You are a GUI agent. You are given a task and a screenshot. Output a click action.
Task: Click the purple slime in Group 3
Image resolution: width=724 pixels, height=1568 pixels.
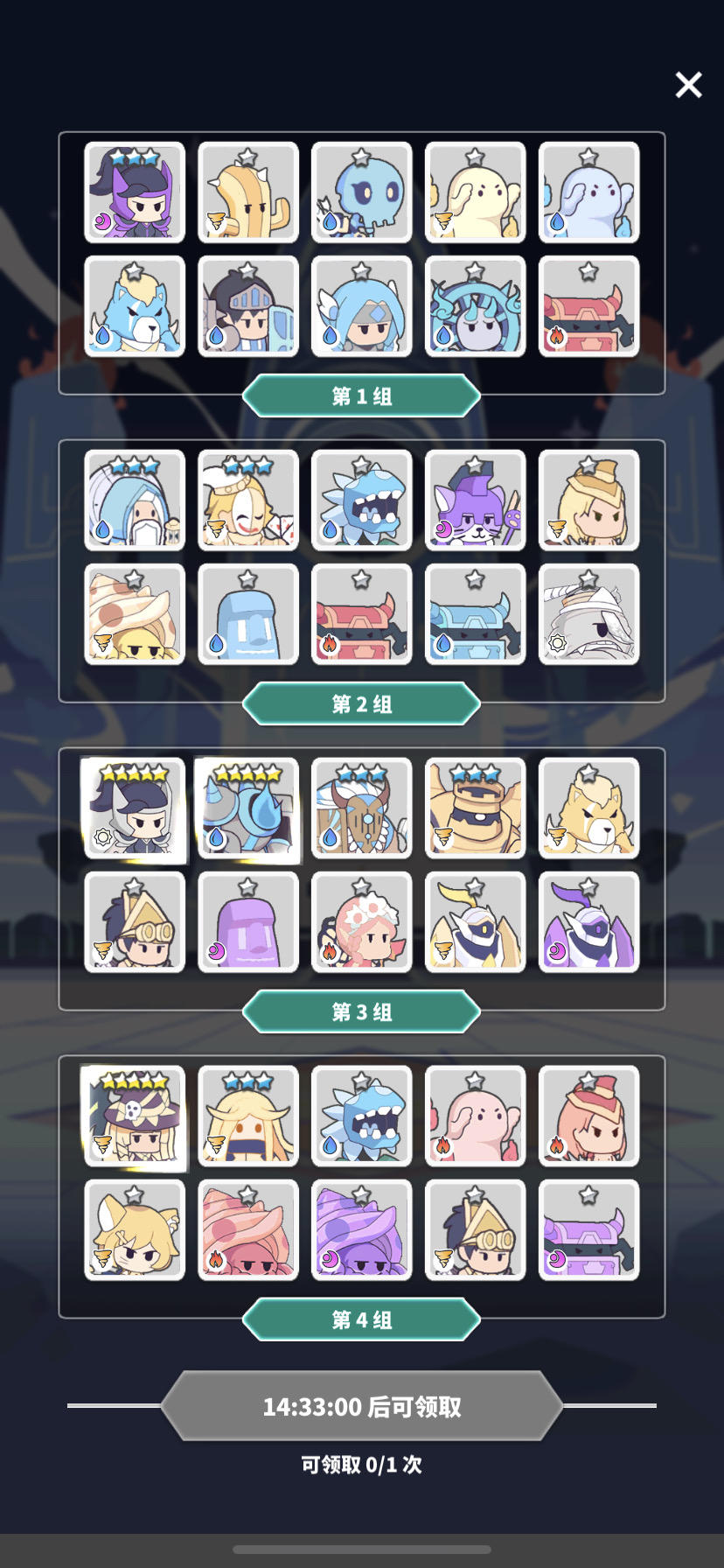click(x=247, y=923)
